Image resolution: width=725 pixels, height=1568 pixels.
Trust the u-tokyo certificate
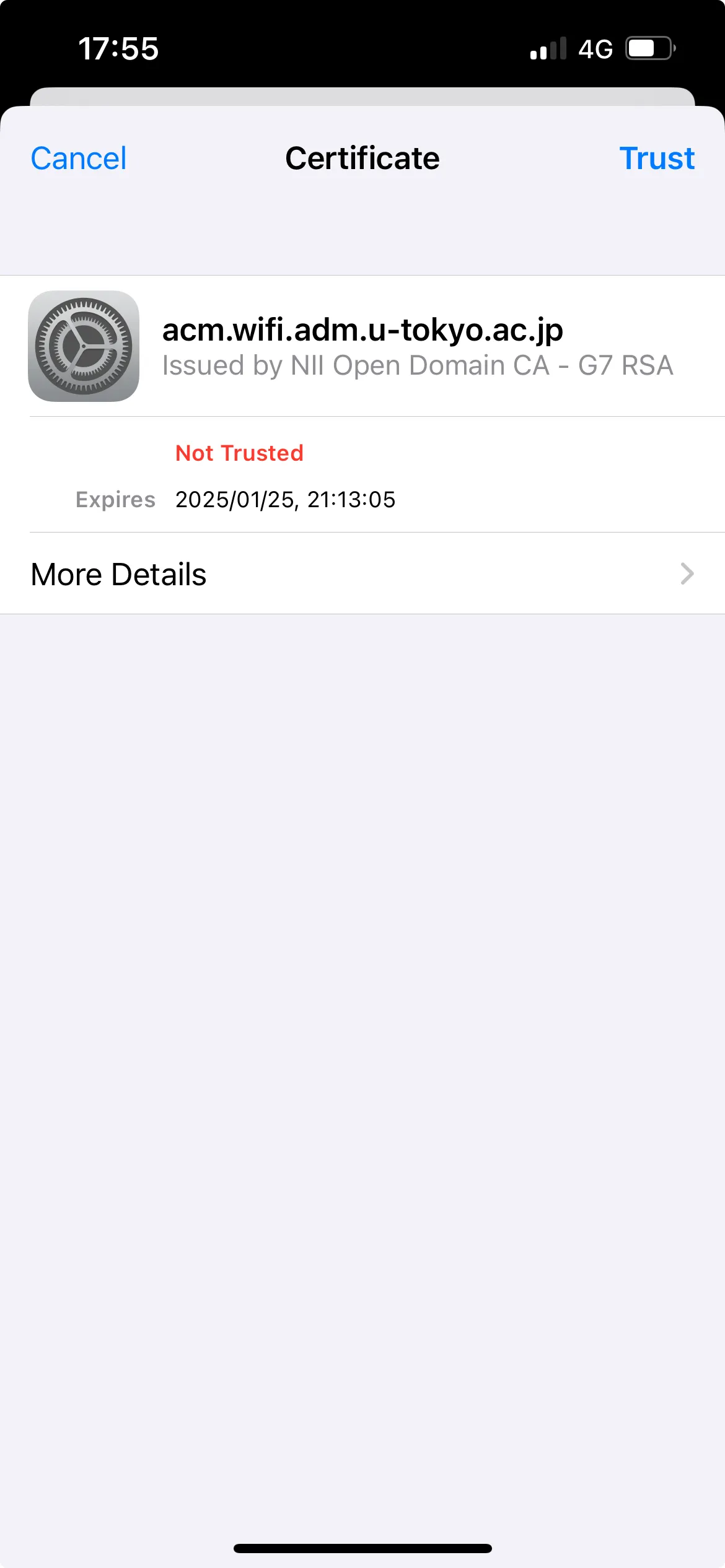(x=657, y=159)
